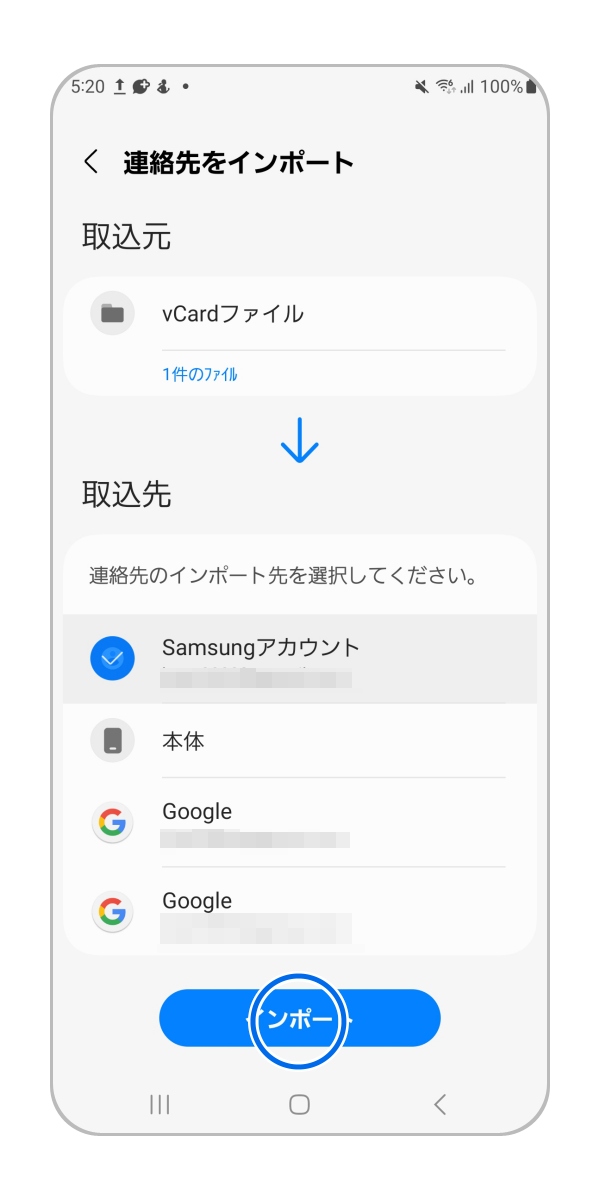Go to the home screen via navigation bar
Viewport: 600px width, 1200px height.
click(299, 1104)
